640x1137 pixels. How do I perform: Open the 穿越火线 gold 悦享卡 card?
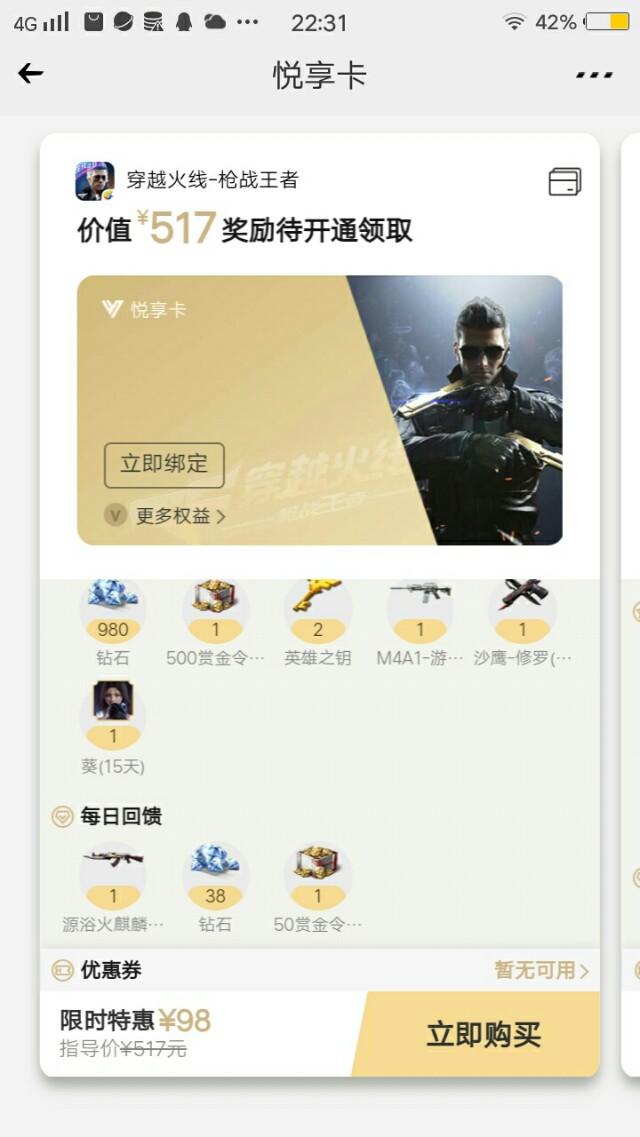tap(320, 380)
